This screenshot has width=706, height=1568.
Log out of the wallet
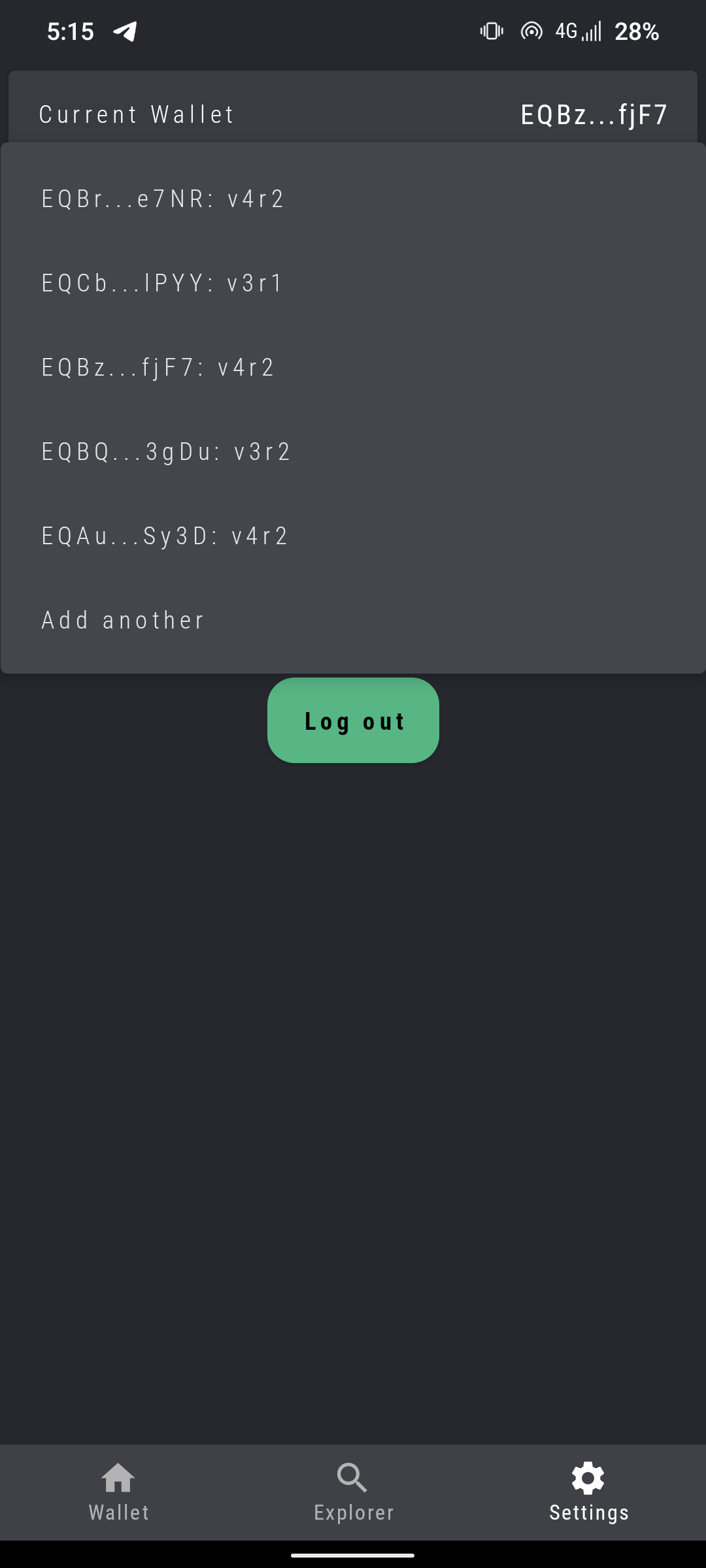[353, 720]
